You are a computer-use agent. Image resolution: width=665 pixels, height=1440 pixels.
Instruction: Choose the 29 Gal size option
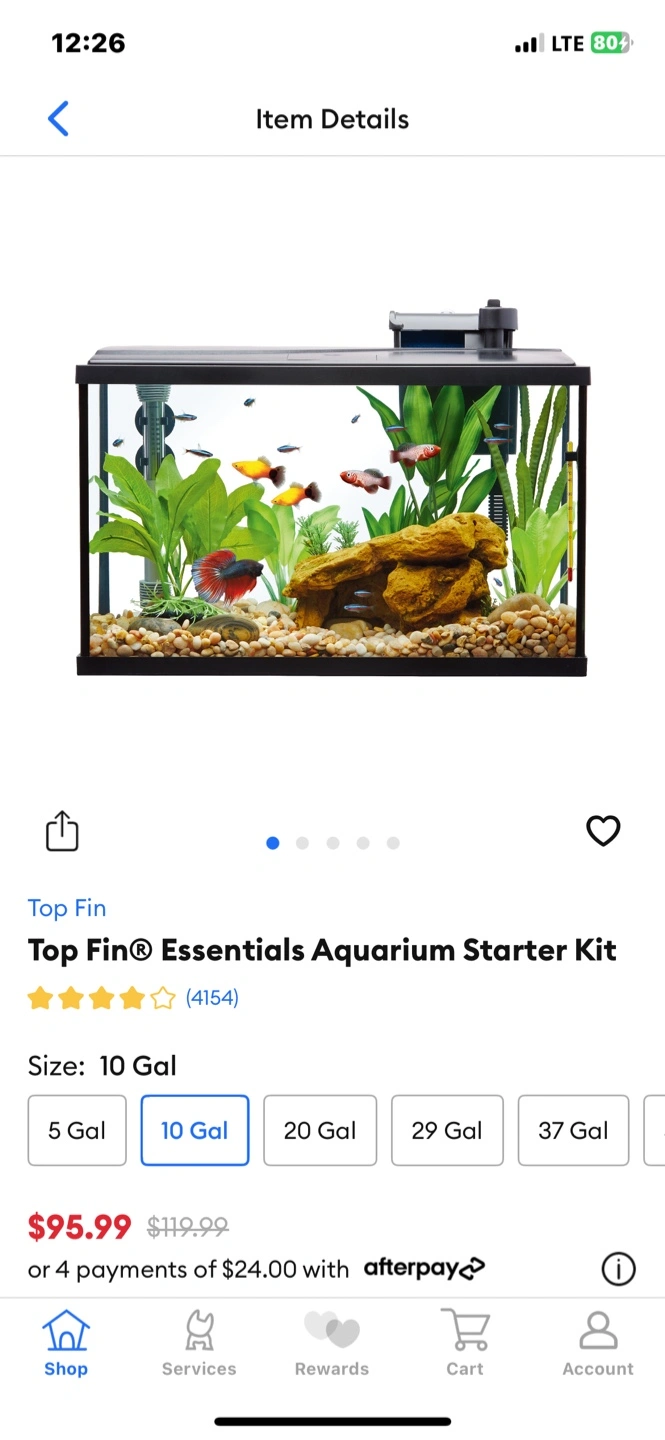[x=447, y=1130]
